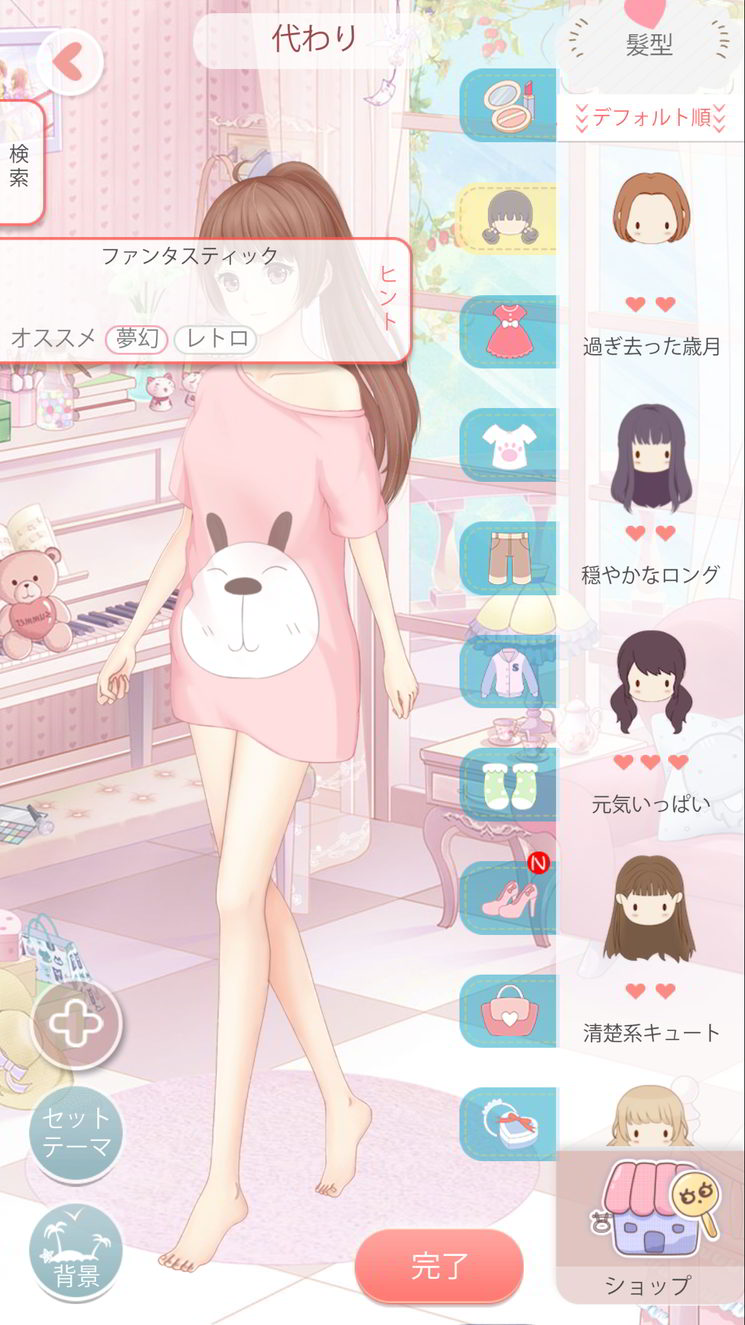This screenshot has height=1325, width=745.
Task: Switch to the tops T-shirt category
Action: tap(510, 446)
